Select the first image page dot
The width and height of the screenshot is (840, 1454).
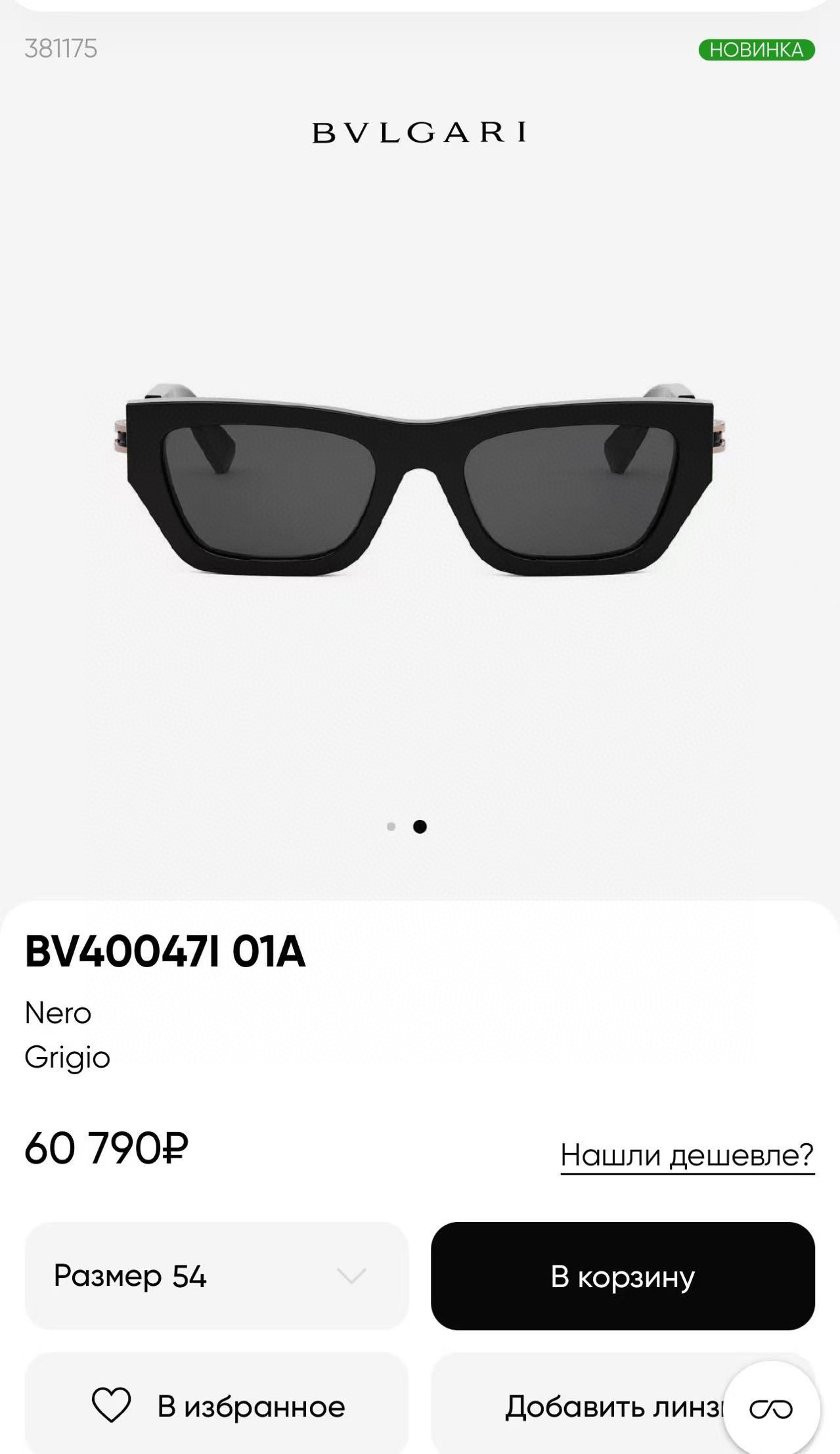click(391, 827)
